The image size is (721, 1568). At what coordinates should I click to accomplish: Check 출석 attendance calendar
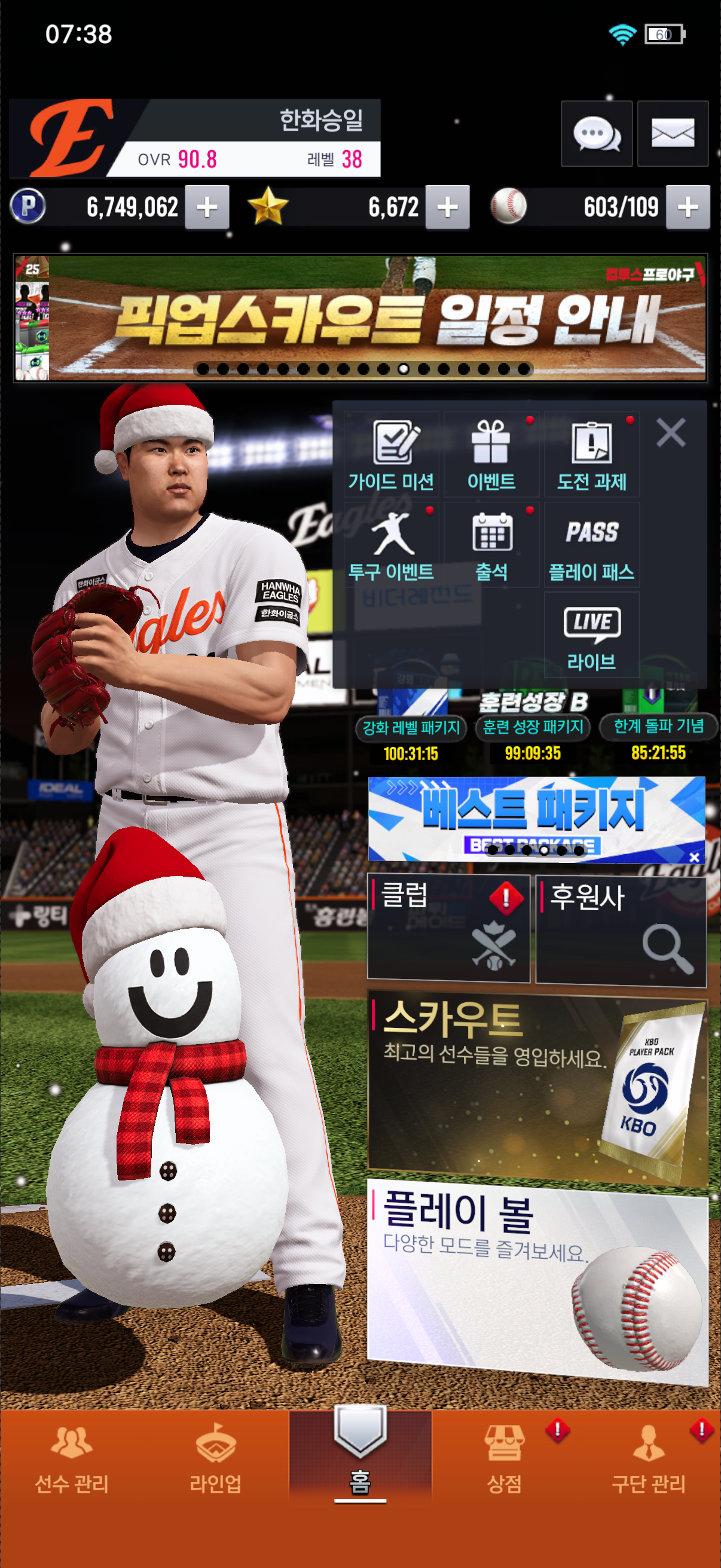point(491,545)
